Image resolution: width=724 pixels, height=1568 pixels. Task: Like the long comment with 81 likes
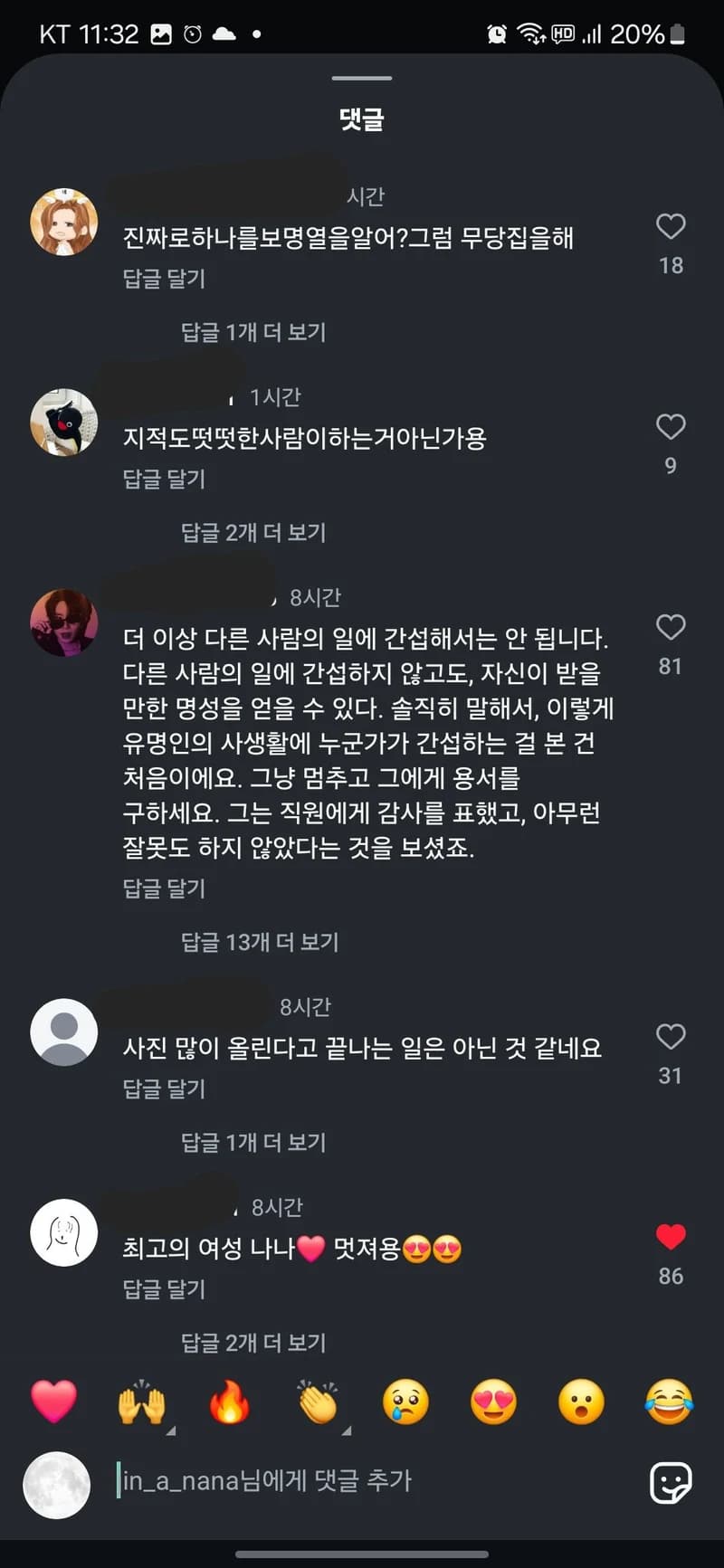671,627
